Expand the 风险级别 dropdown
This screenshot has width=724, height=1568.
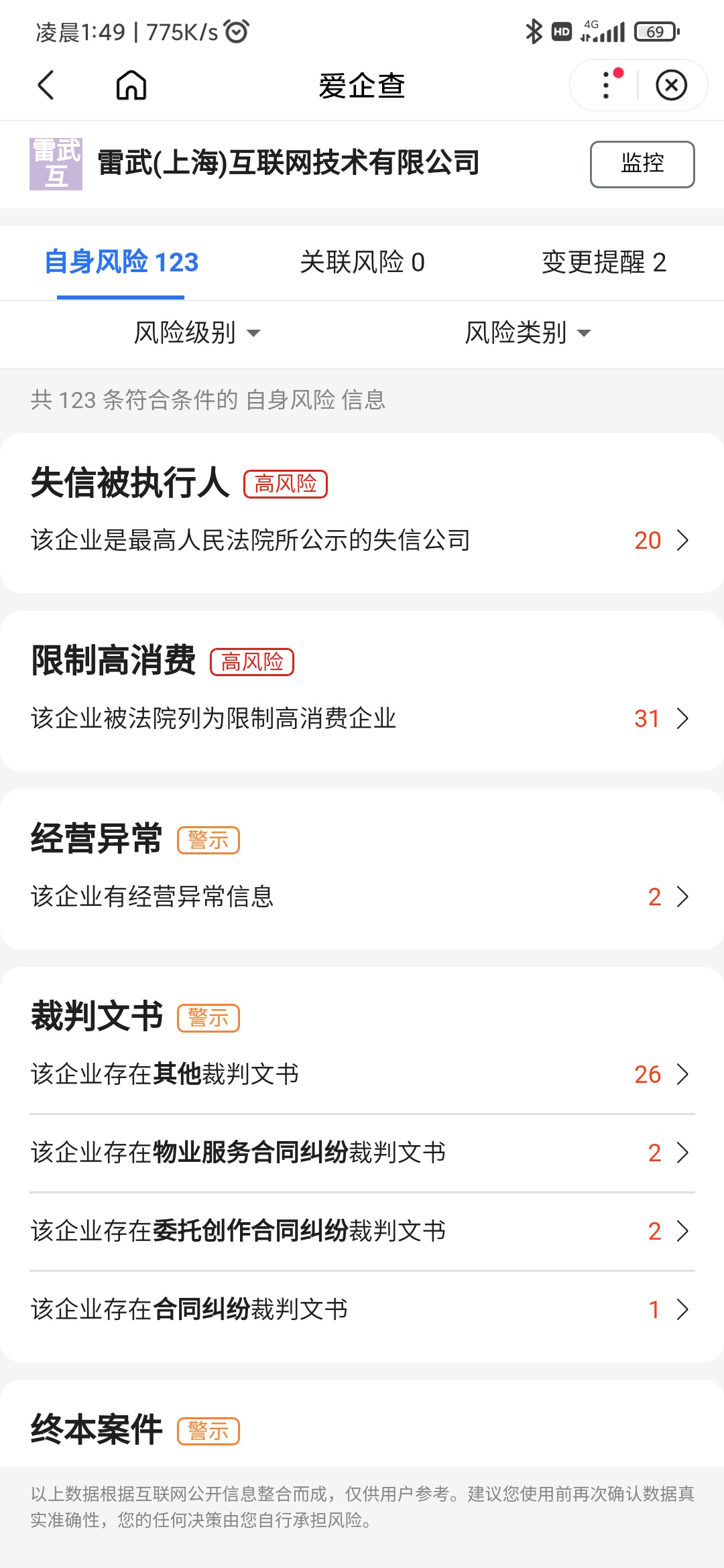pos(197,332)
